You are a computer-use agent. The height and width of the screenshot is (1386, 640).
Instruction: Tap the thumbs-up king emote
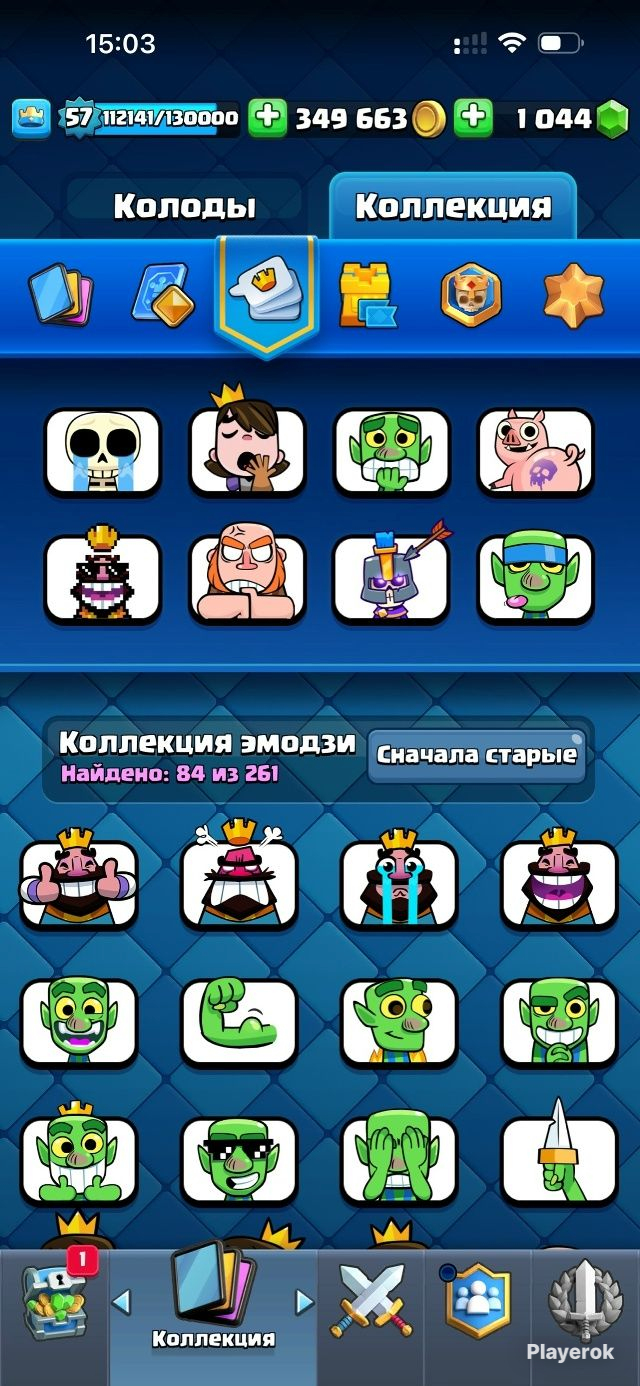[x=80, y=884]
